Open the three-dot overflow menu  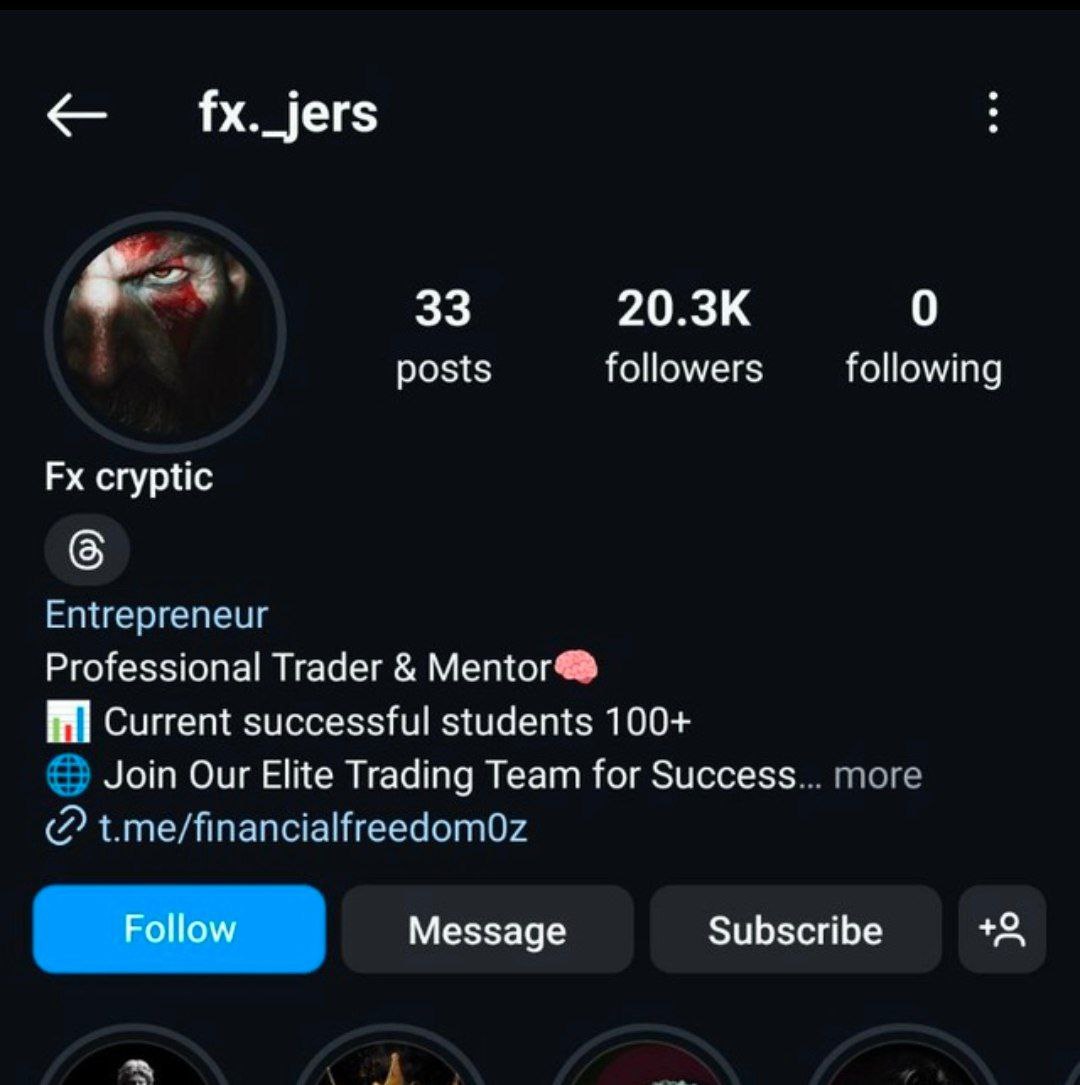tap(992, 113)
